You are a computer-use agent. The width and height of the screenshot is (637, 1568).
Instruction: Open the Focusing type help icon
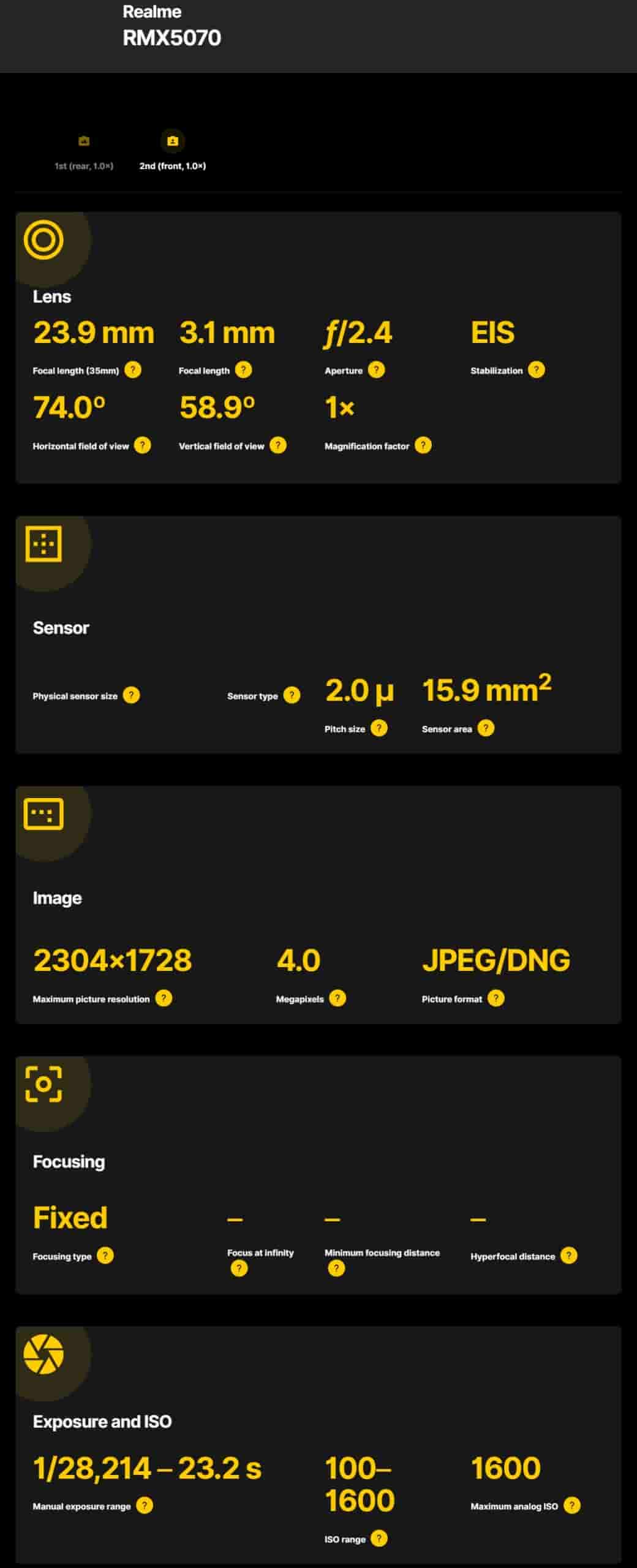coord(105,1256)
